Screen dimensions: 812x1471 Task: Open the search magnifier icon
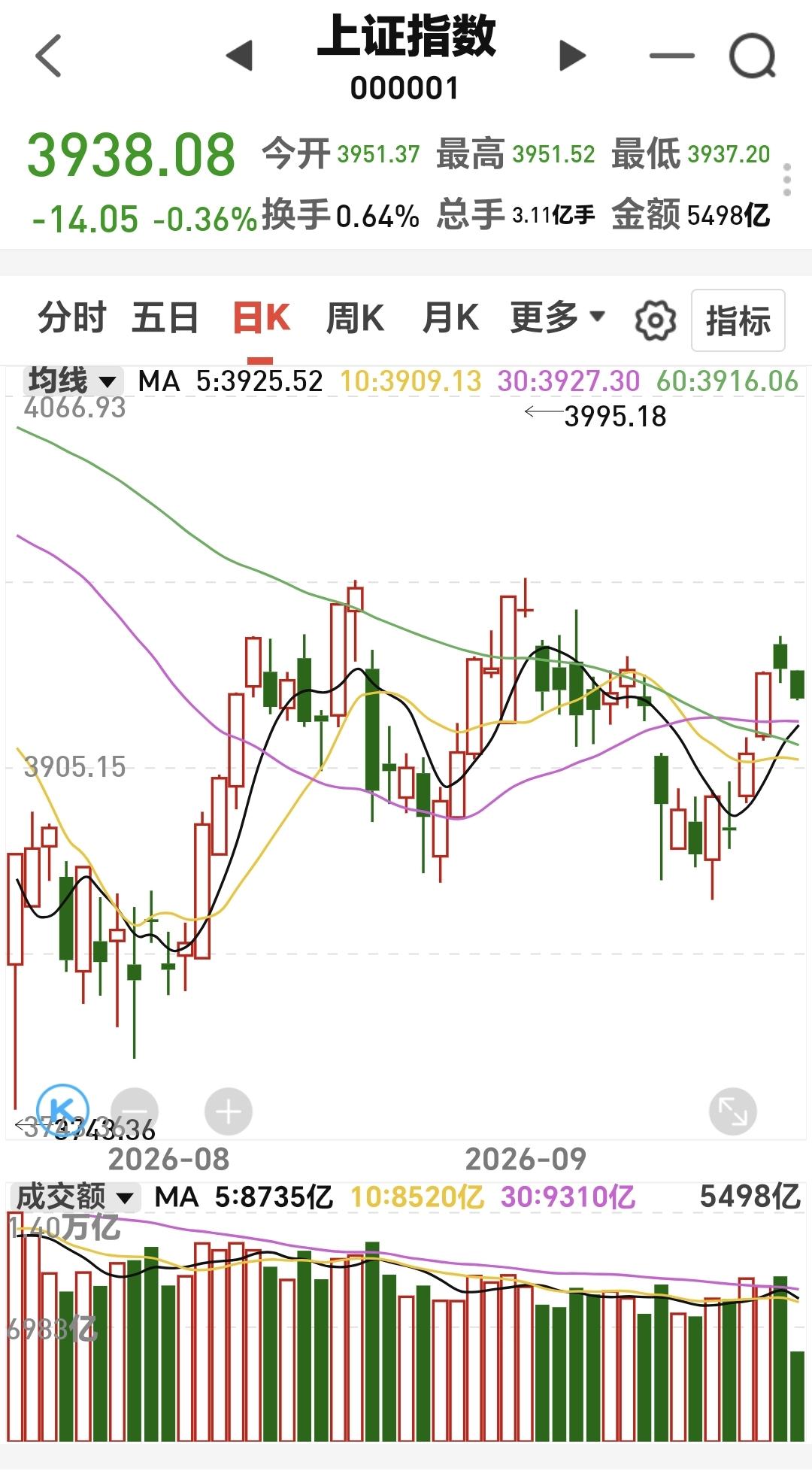753,56
